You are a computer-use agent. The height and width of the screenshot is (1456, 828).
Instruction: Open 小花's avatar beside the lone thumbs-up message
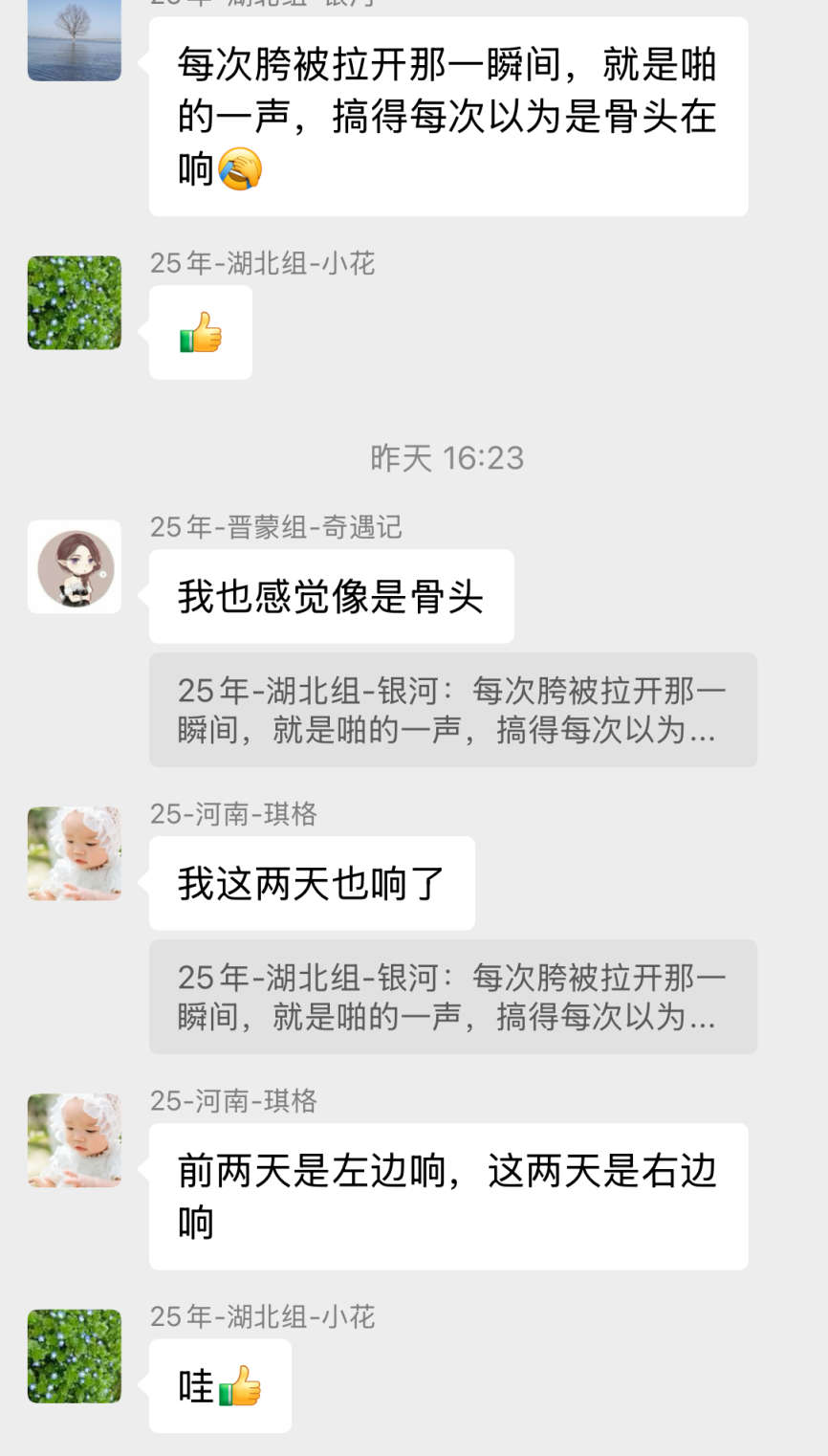tap(75, 302)
